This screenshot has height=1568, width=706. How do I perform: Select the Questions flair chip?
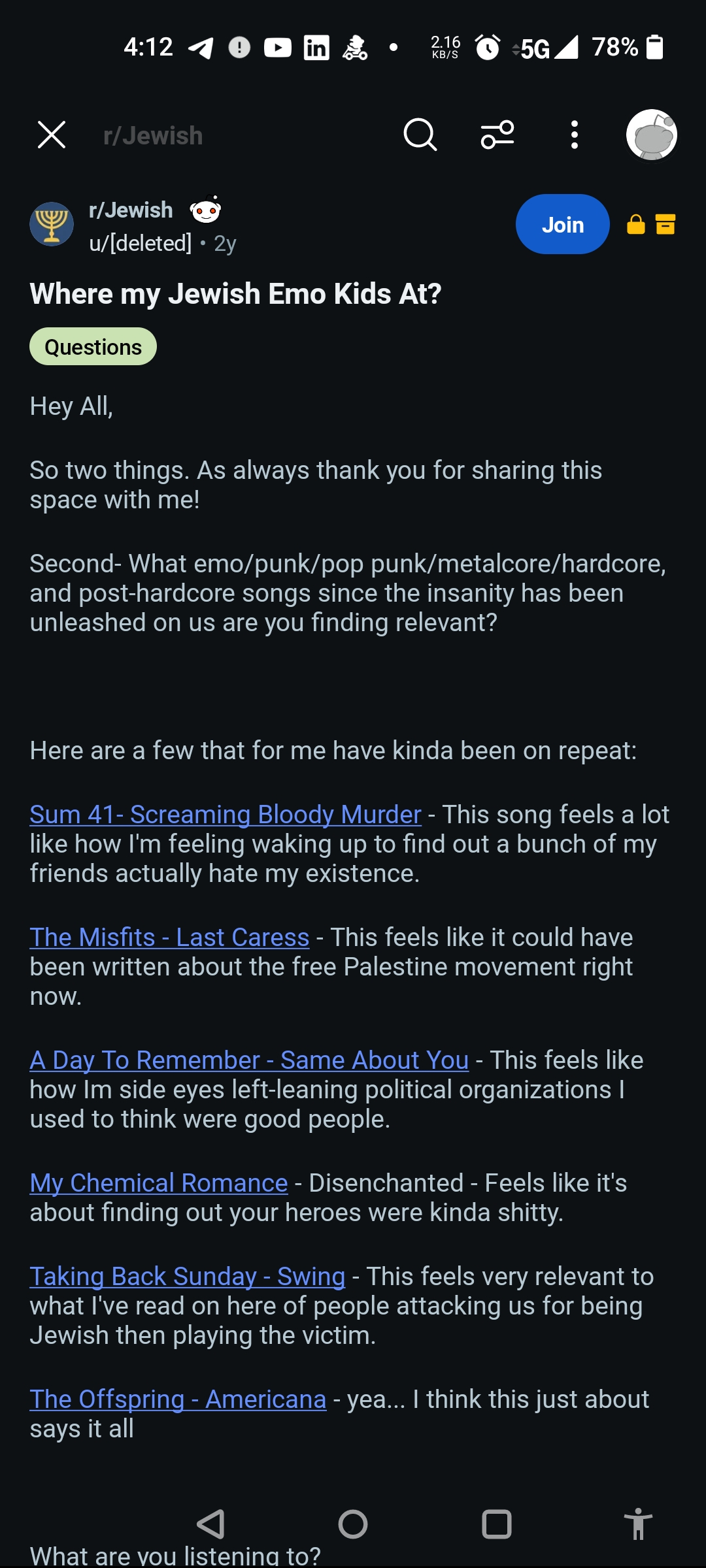tap(93, 346)
